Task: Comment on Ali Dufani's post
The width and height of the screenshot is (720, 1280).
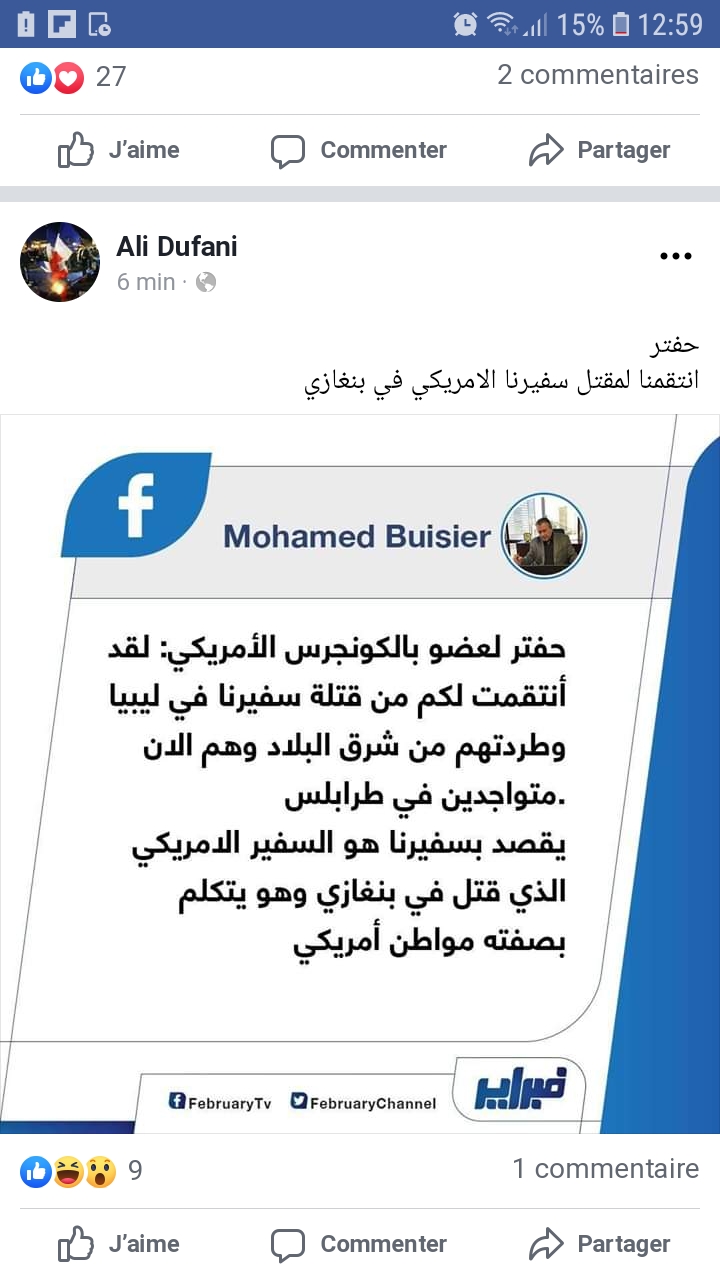Action: [359, 1244]
